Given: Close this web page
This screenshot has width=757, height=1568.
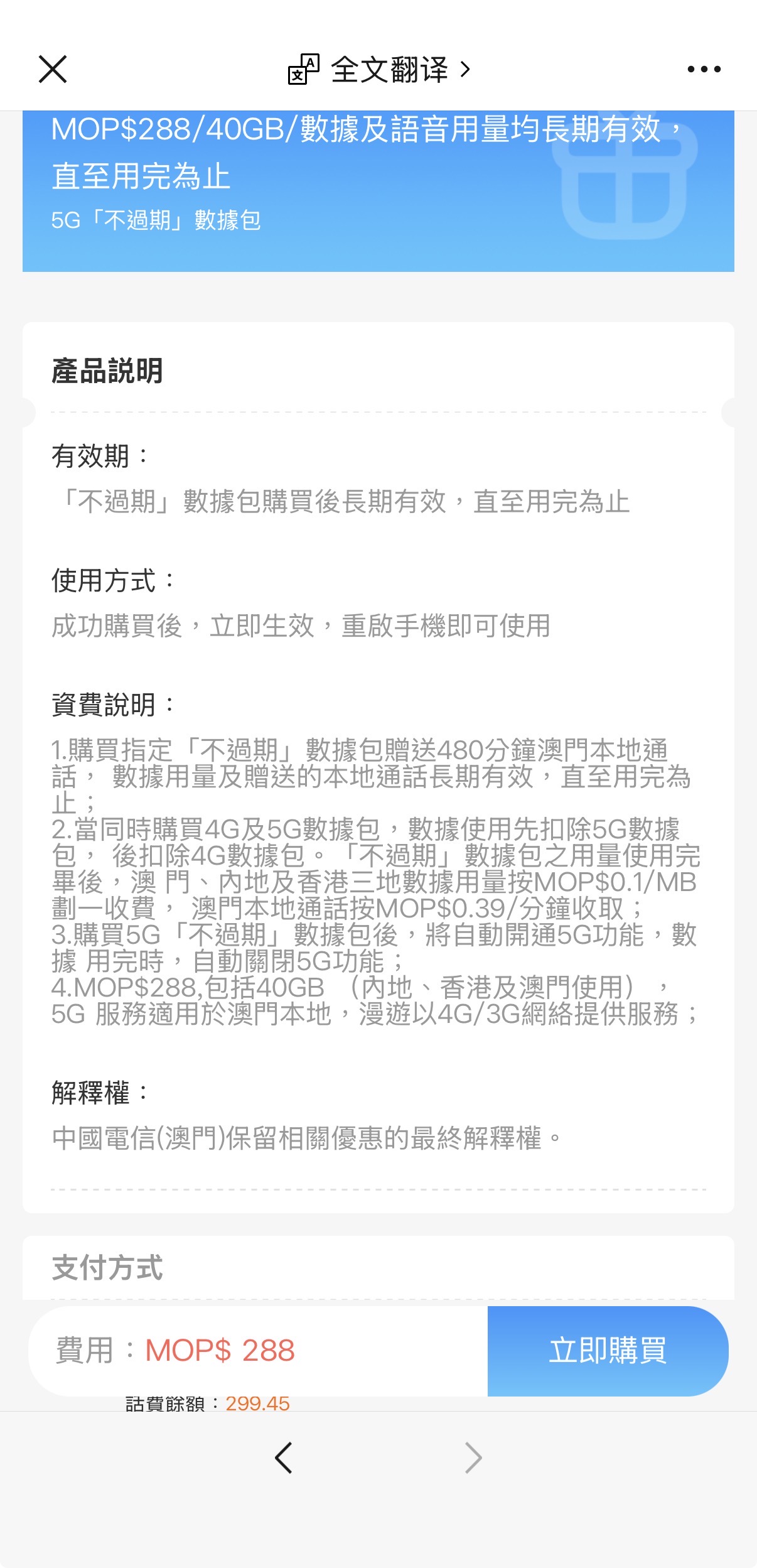Looking at the screenshot, I should [x=53, y=69].
